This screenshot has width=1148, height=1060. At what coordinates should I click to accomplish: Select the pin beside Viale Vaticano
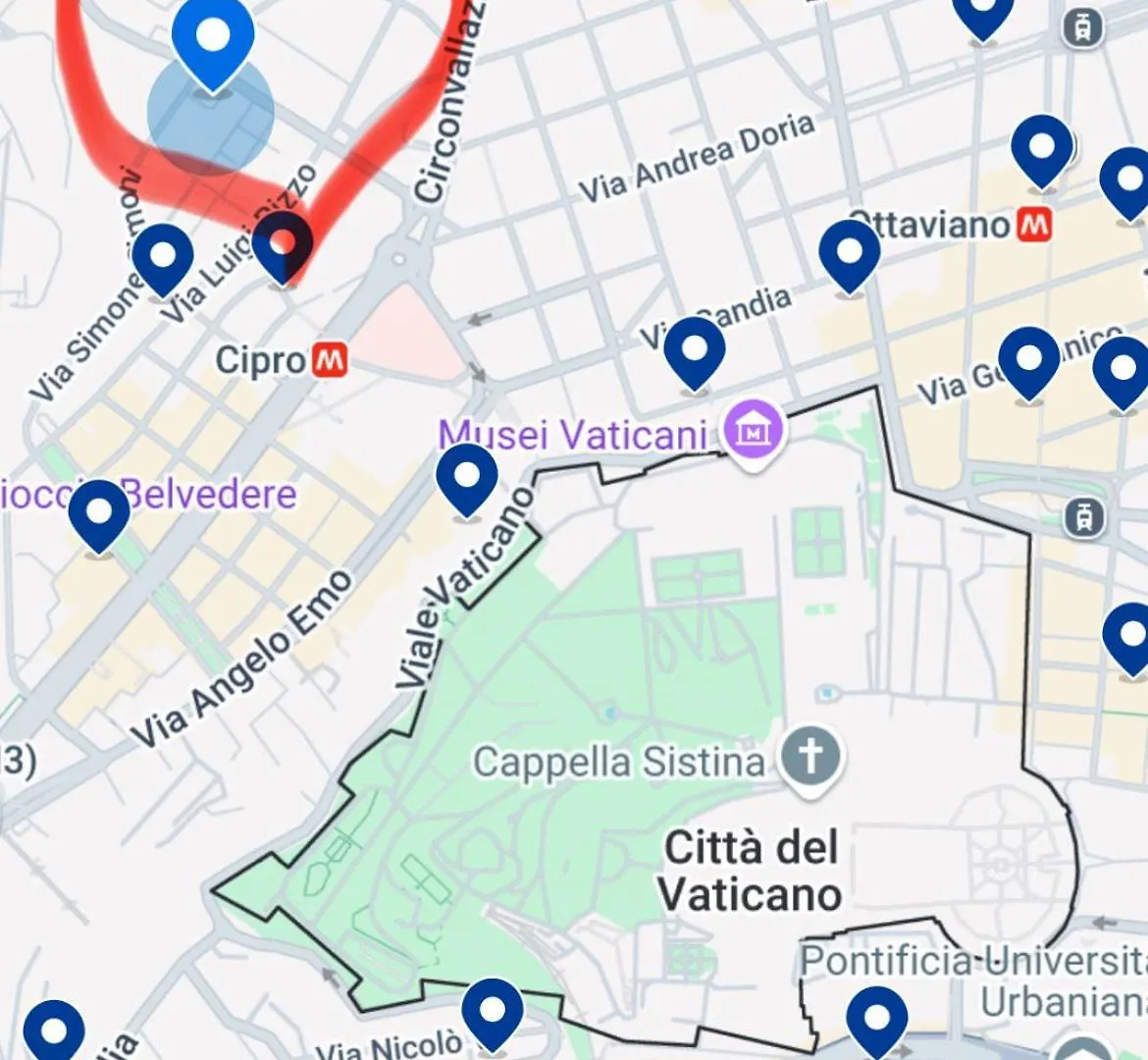tap(467, 477)
